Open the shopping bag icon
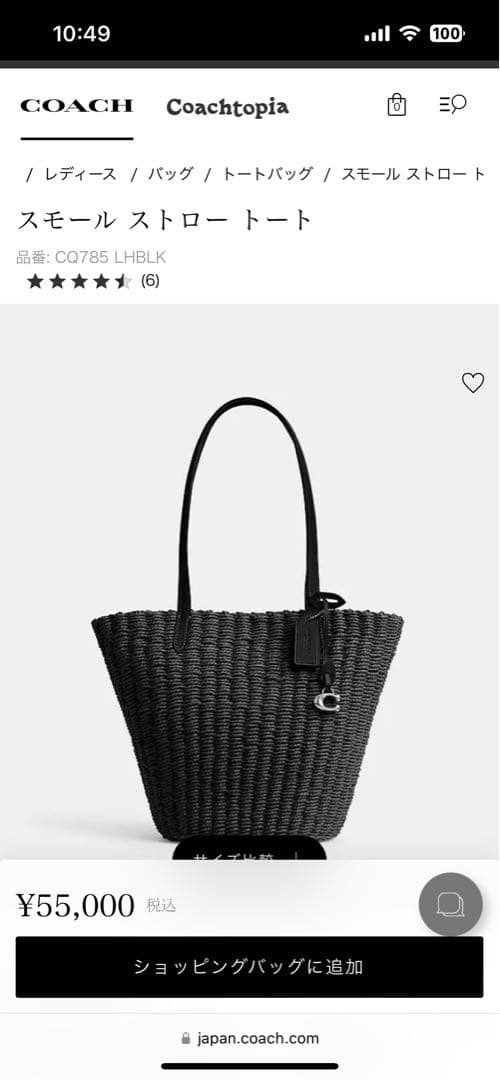 click(x=397, y=105)
